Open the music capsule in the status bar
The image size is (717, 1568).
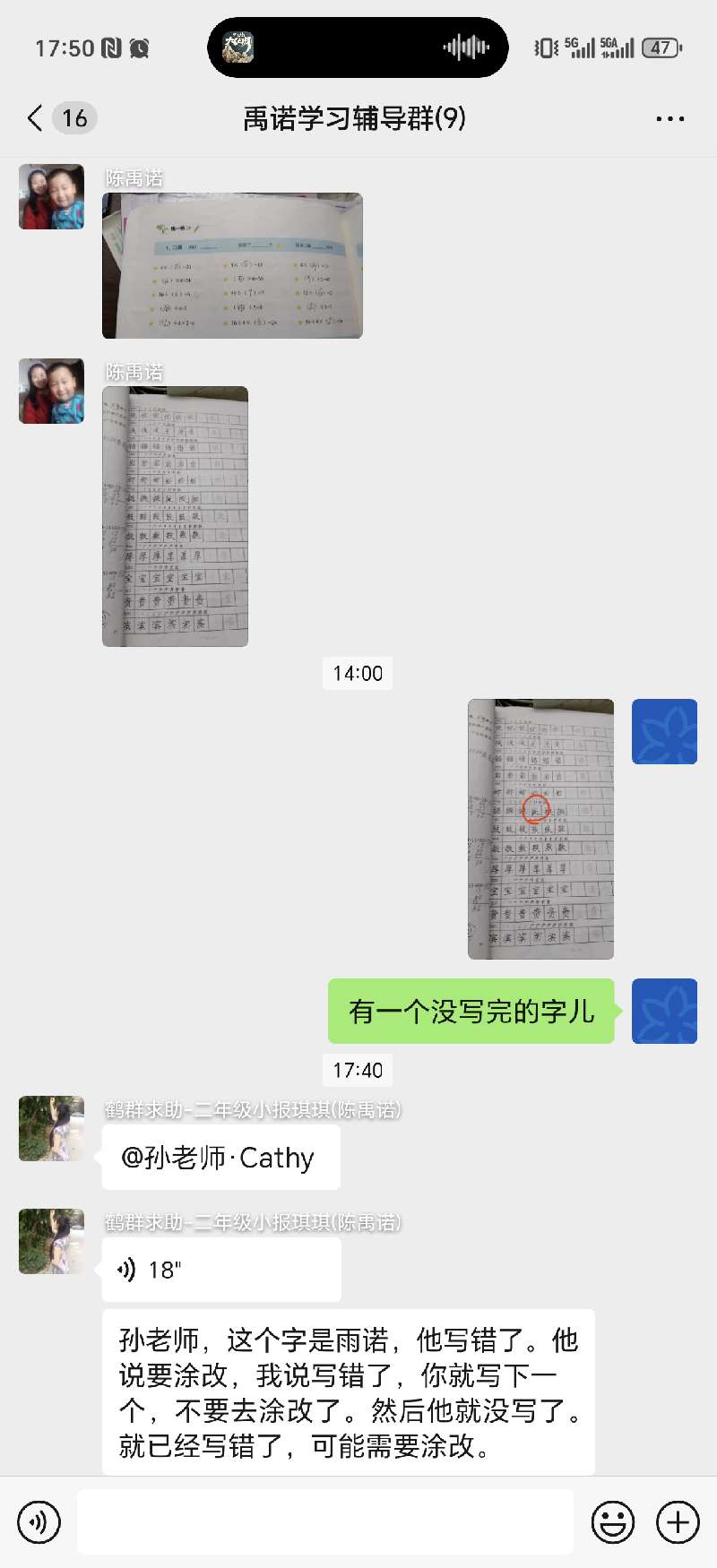[358, 47]
